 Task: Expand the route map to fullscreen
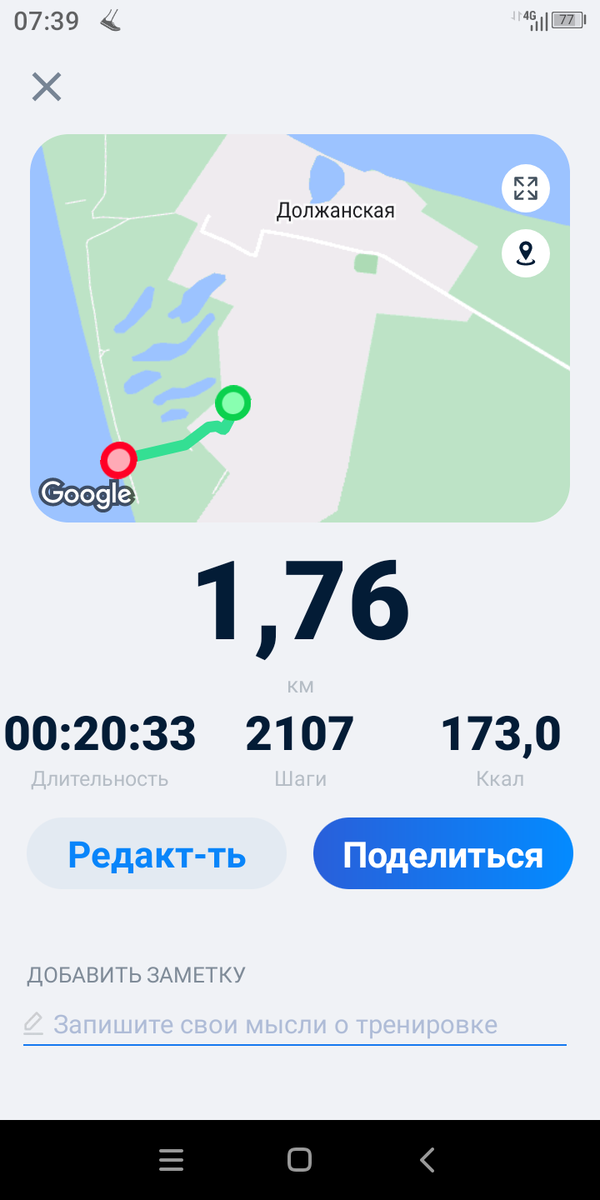pos(525,188)
